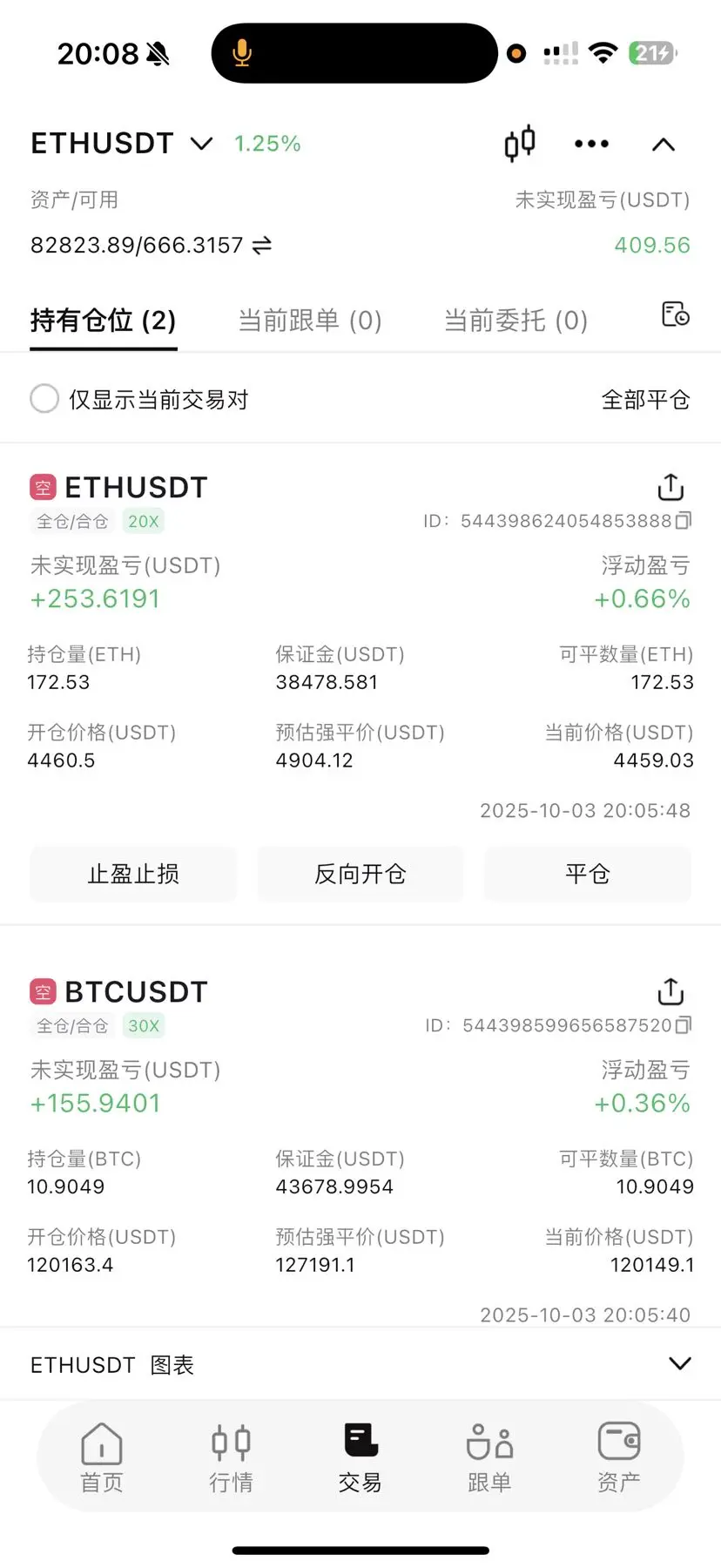This screenshot has height=1568, width=721.
Task: Share the BTCUSDT position
Action: [x=670, y=991]
